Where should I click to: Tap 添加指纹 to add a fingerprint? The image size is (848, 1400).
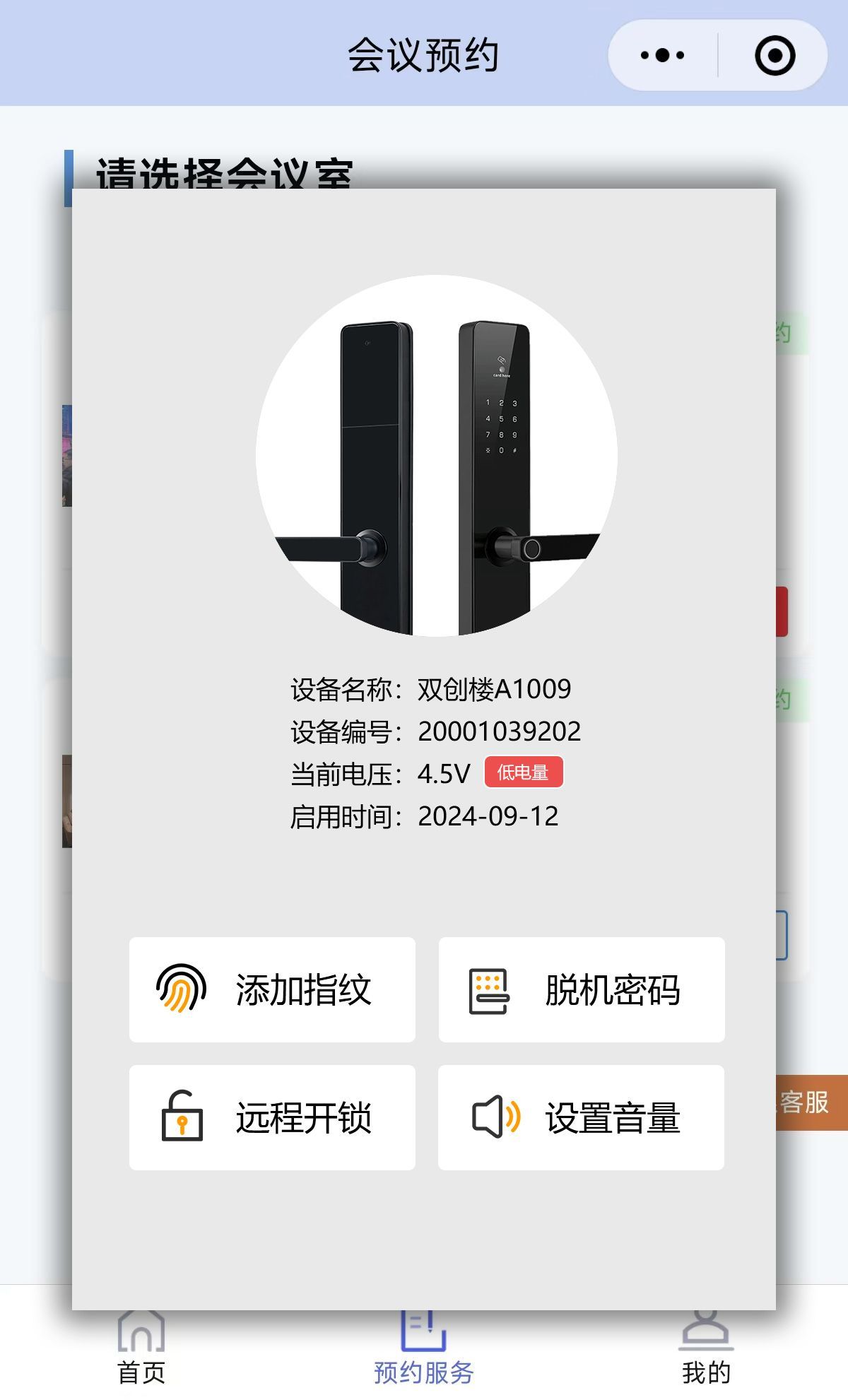272,989
